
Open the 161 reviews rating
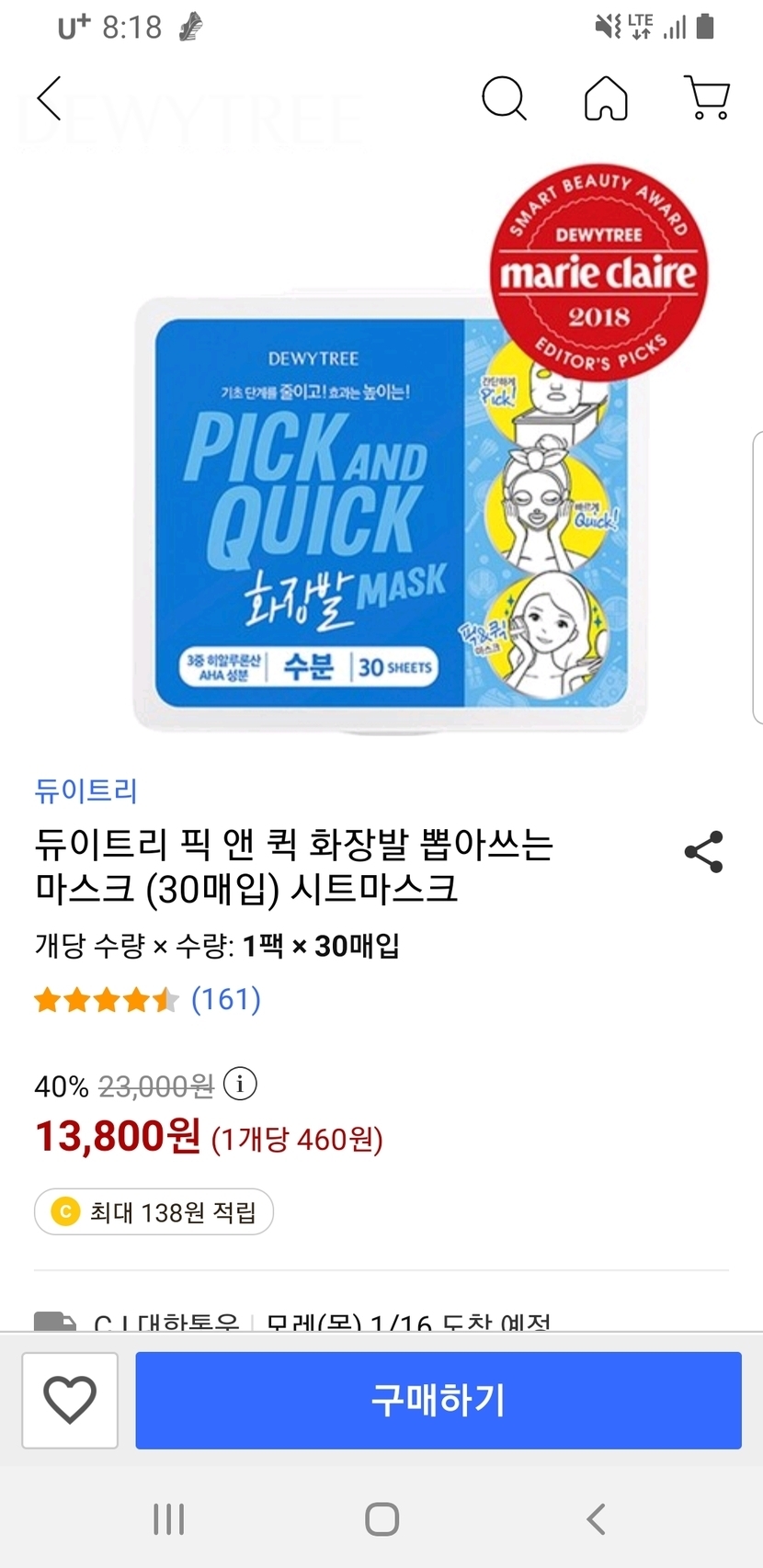click(147, 999)
